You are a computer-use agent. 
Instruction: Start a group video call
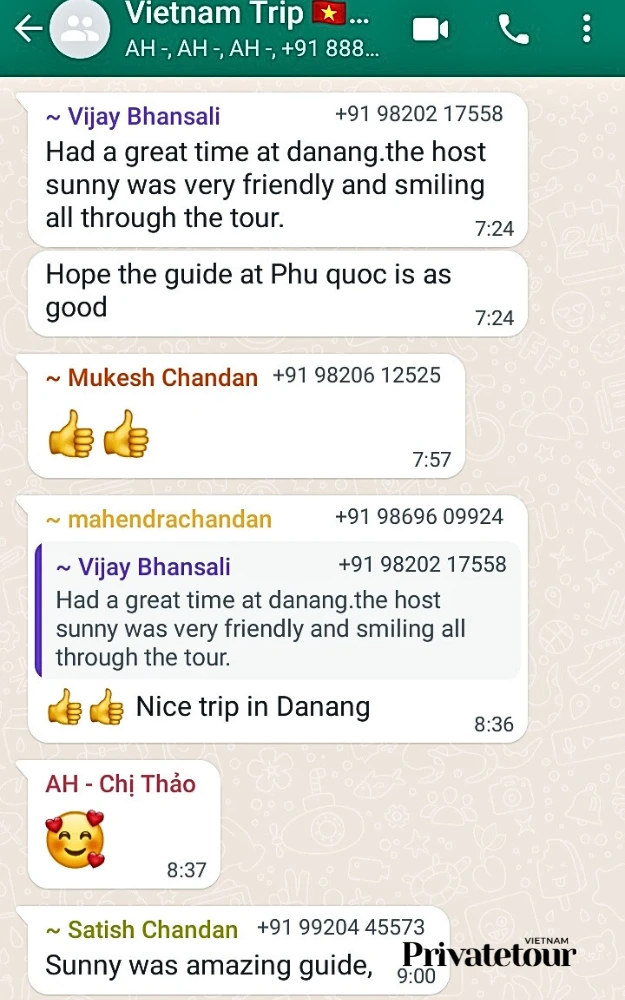tap(431, 30)
